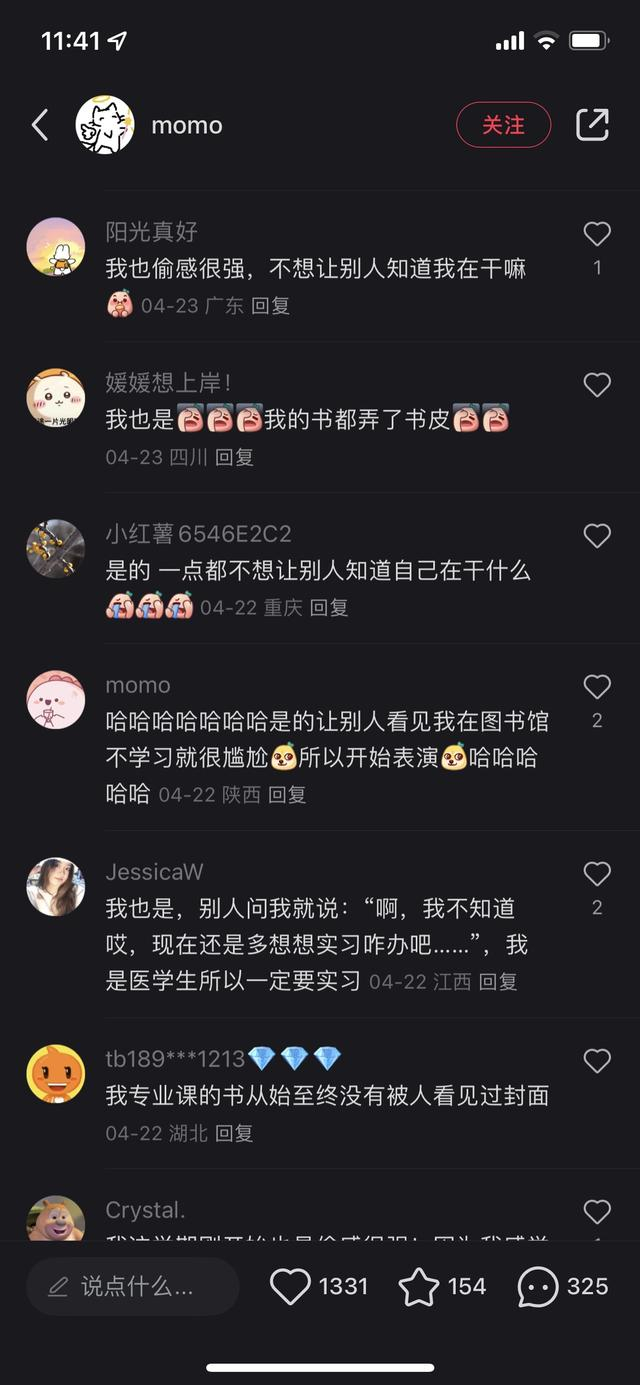Image resolution: width=640 pixels, height=1385 pixels.
Task: Reply to 阳光真好's comment
Action: 270,306
